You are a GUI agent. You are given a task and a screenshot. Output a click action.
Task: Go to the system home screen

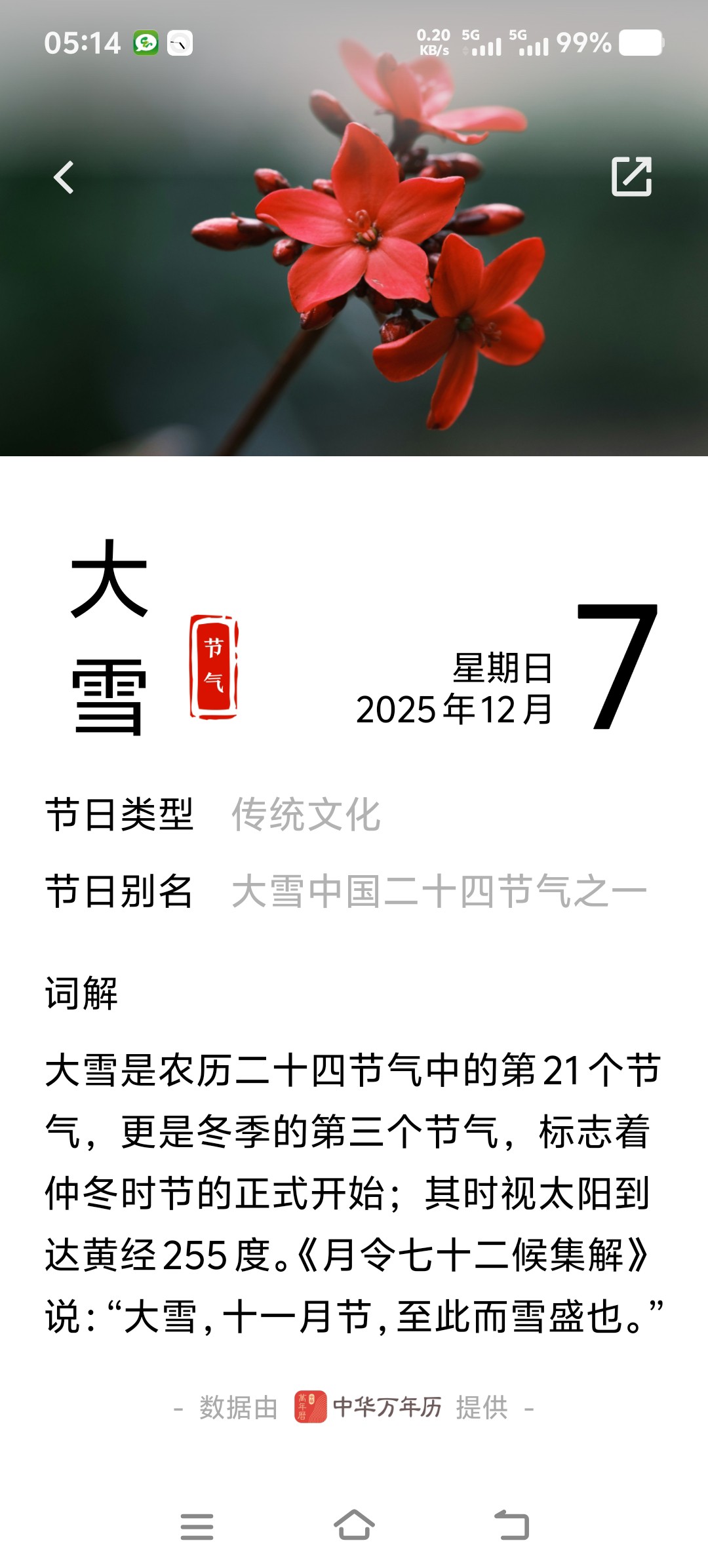point(354,1525)
